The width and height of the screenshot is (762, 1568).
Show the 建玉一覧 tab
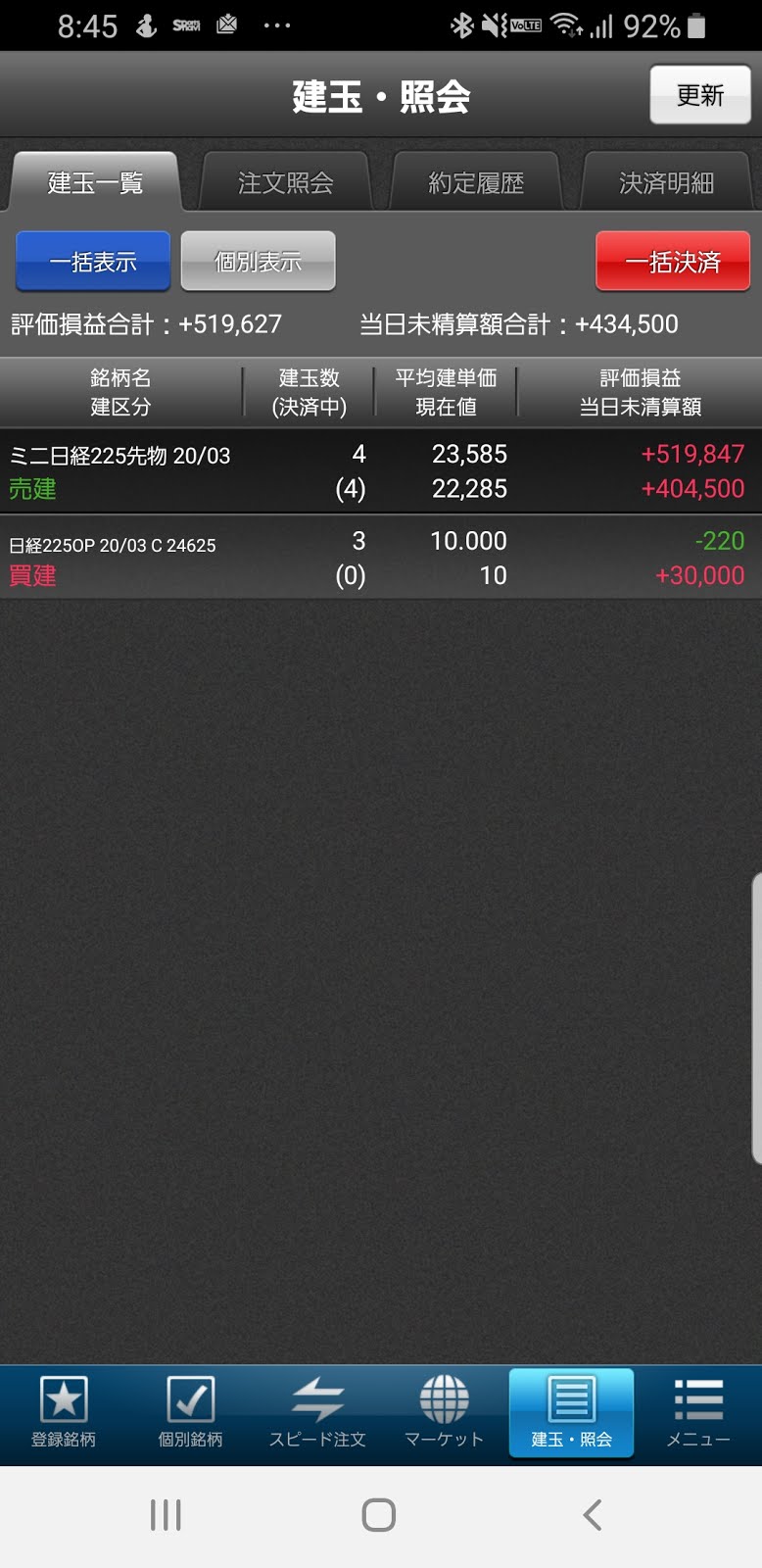(x=95, y=182)
